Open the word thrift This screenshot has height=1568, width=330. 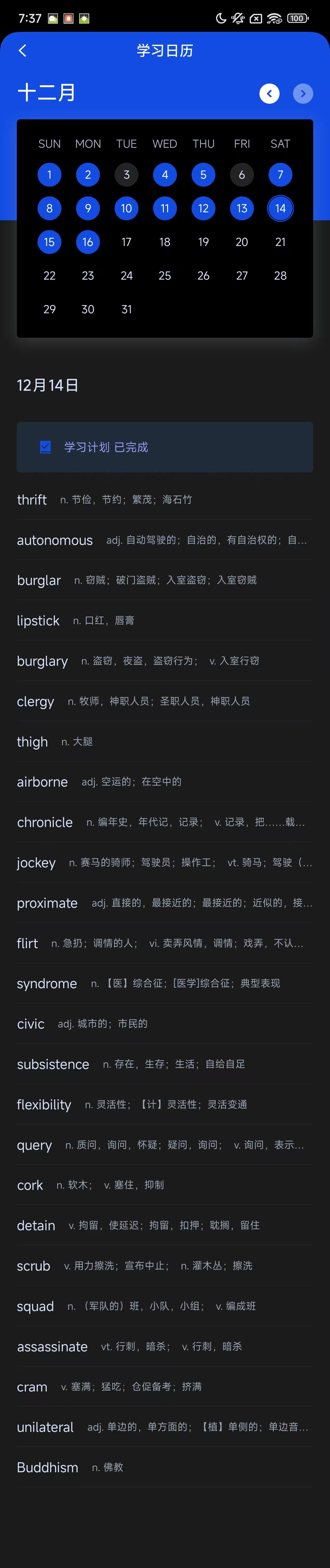(x=165, y=499)
